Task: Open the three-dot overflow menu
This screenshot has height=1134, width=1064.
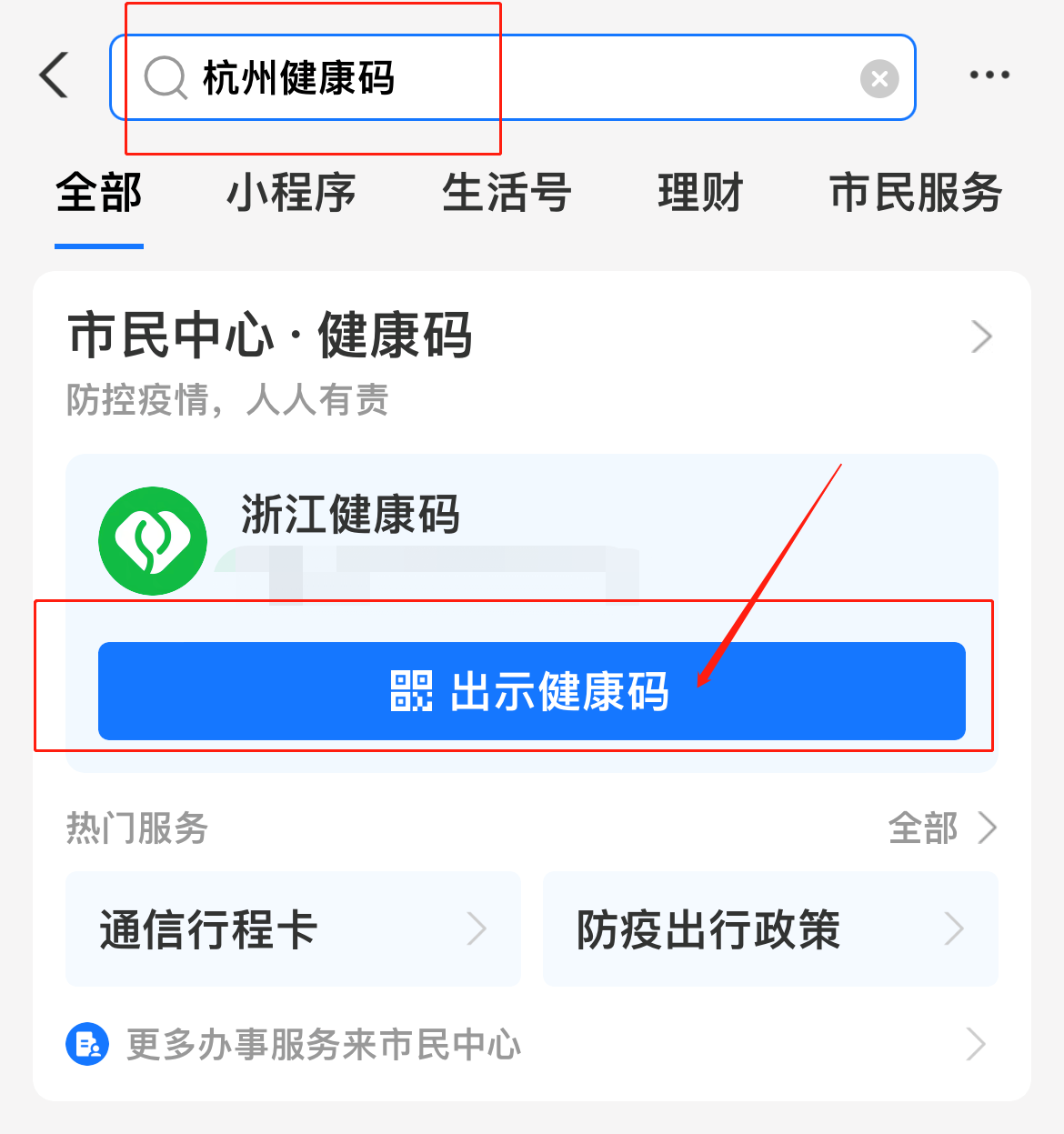Action: coord(989,75)
